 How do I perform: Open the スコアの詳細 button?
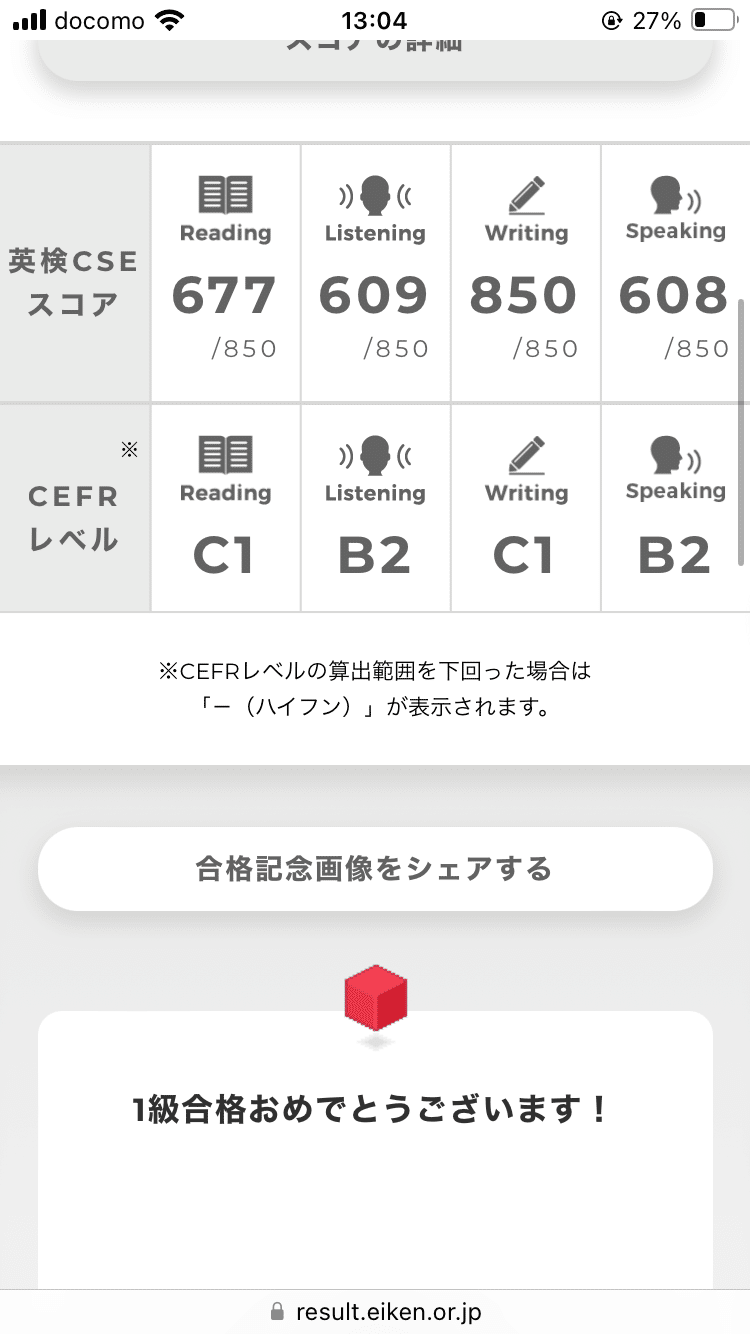pyautogui.click(x=375, y=56)
